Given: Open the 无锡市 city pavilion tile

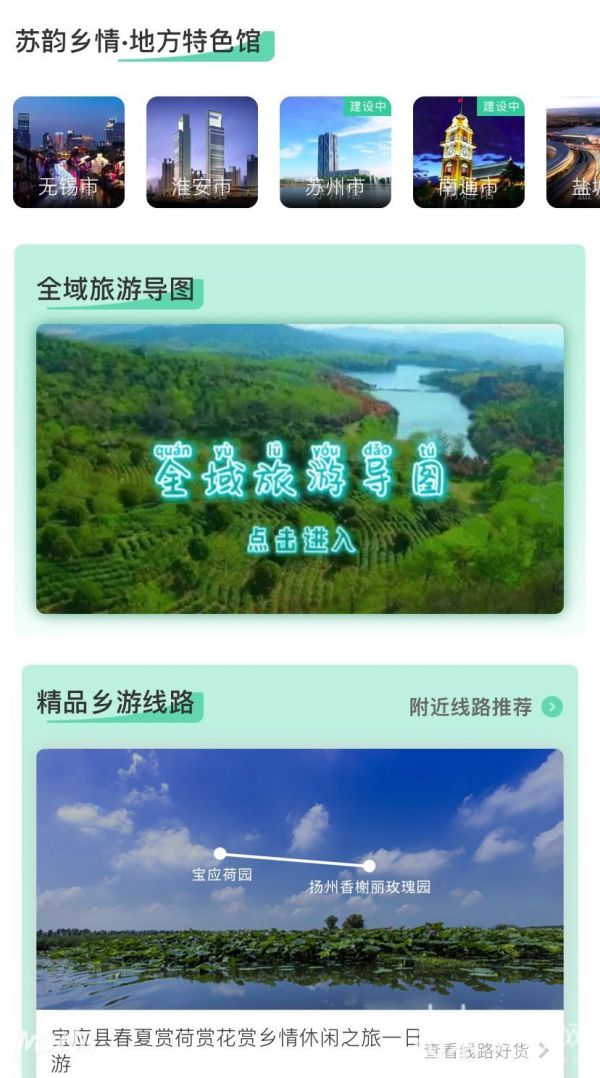Looking at the screenshot, I should [69, 152].
